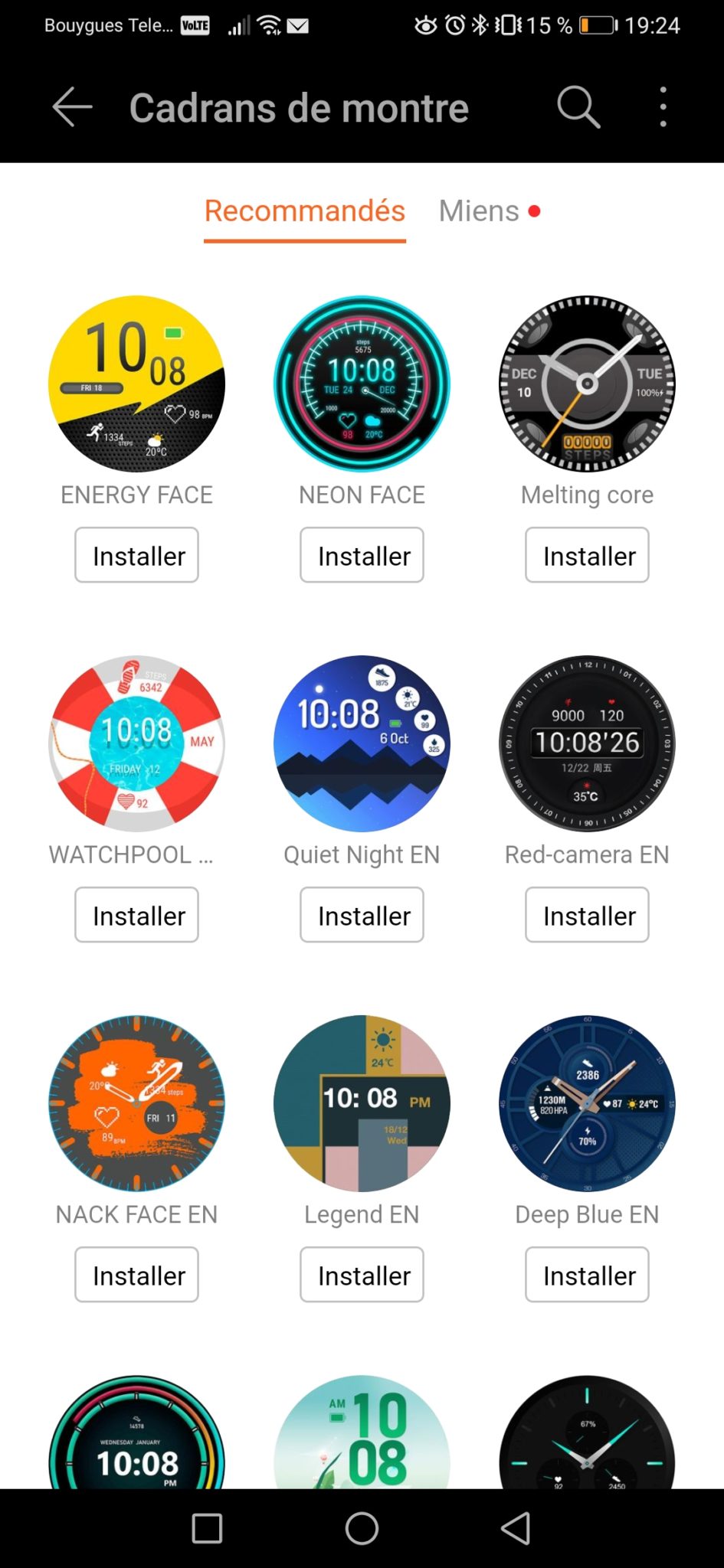Install the Deep Blue EN watch face

click(587, 1275)
